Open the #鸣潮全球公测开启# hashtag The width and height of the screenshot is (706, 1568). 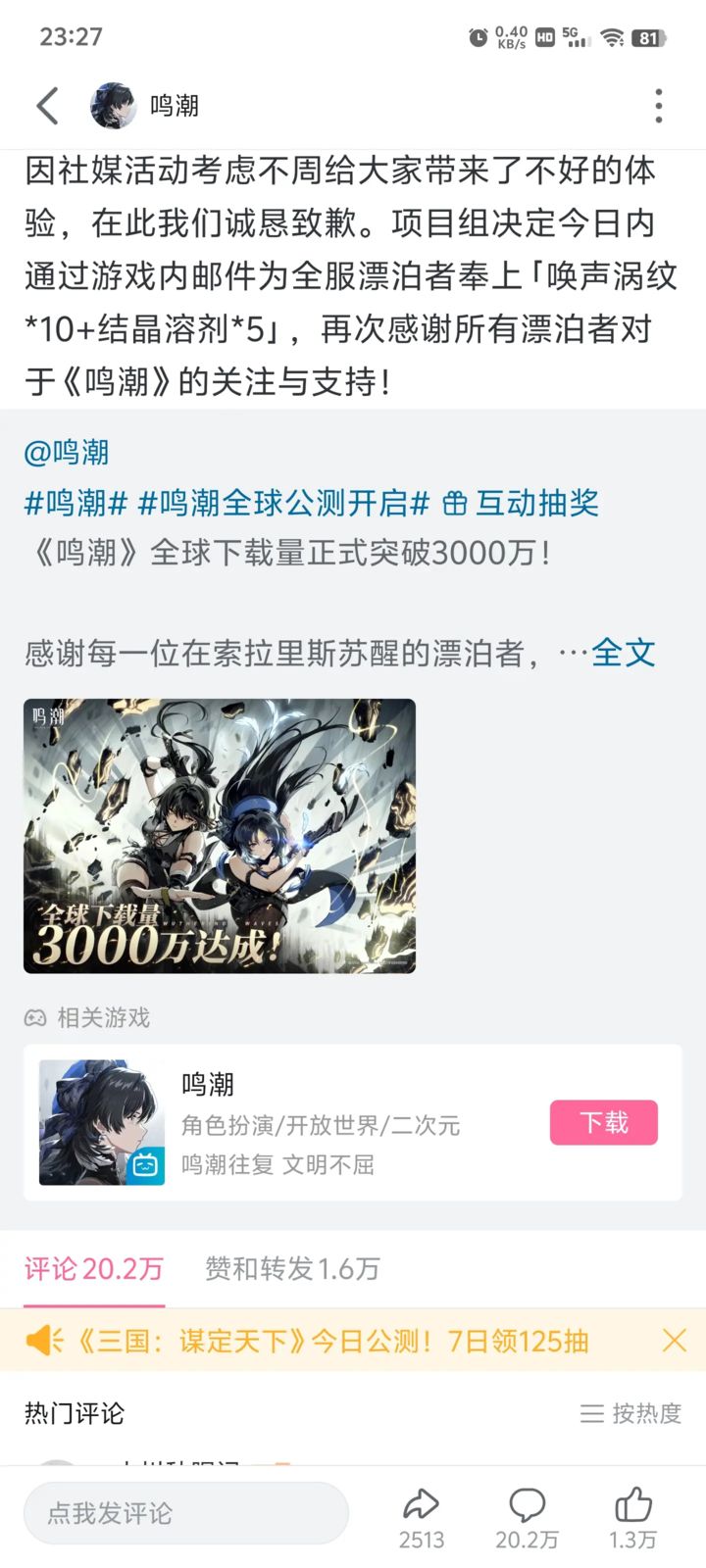283,504
